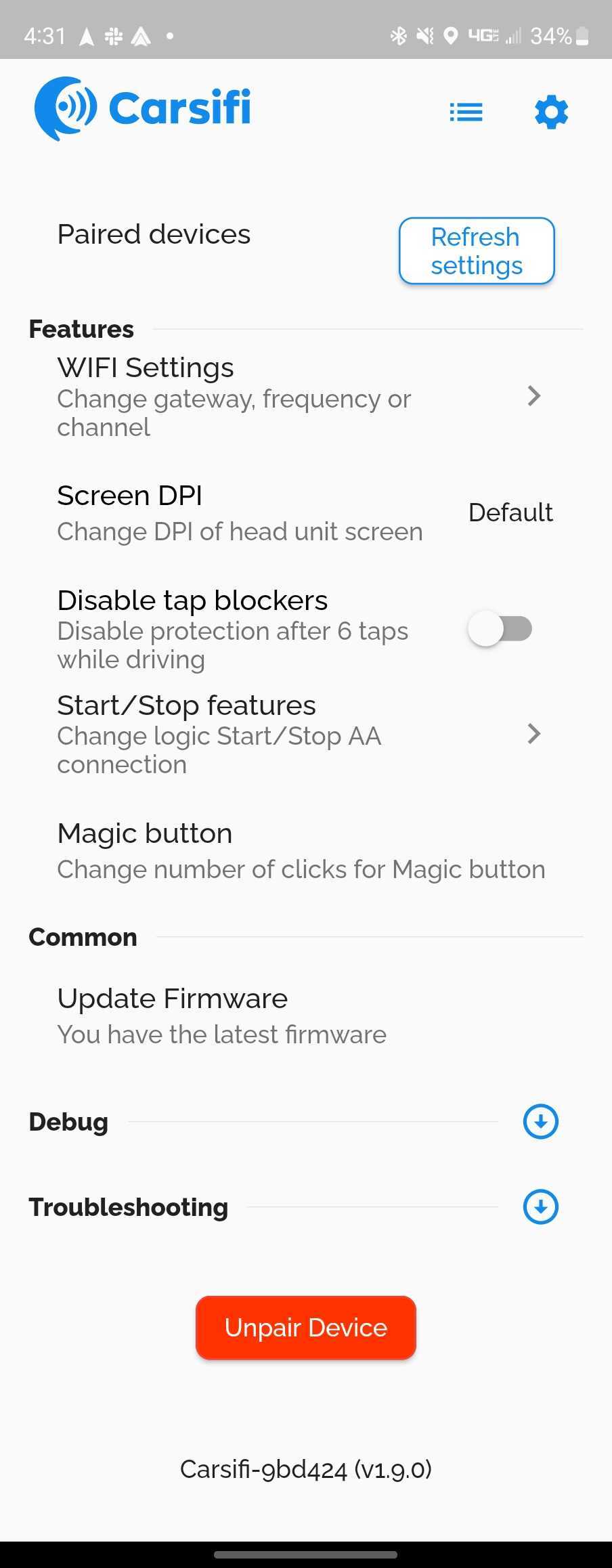Open Update Firmware
The width and height of the screenshot is (612, 1568).
pos(222,1016)
